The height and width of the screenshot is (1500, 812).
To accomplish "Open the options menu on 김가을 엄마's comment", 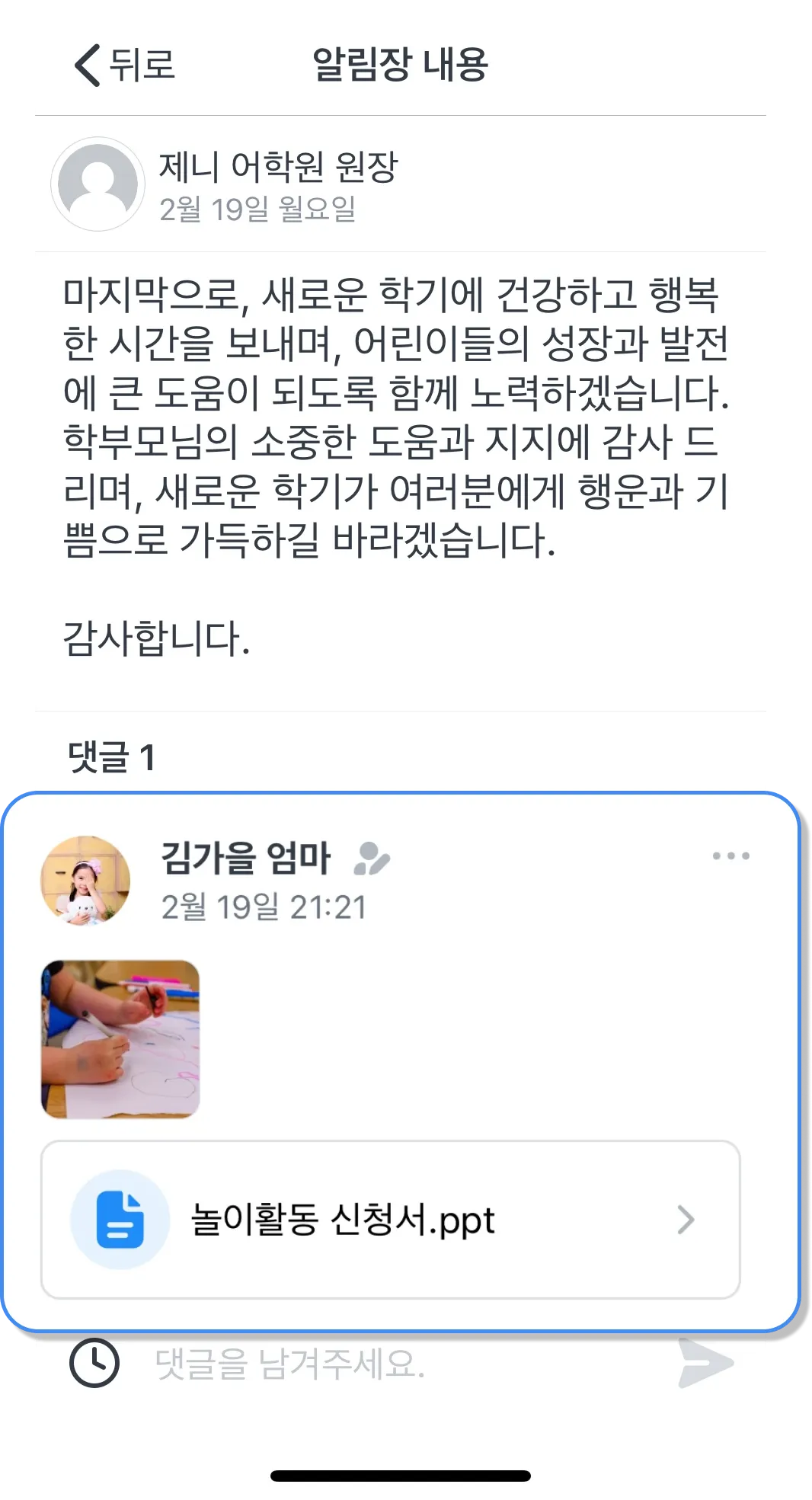I will (x=730, y=856).
